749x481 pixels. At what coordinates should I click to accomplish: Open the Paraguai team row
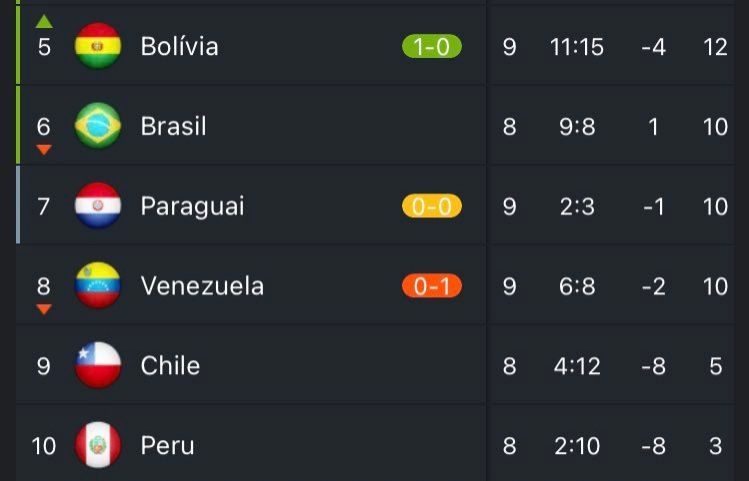coord(375,205)
